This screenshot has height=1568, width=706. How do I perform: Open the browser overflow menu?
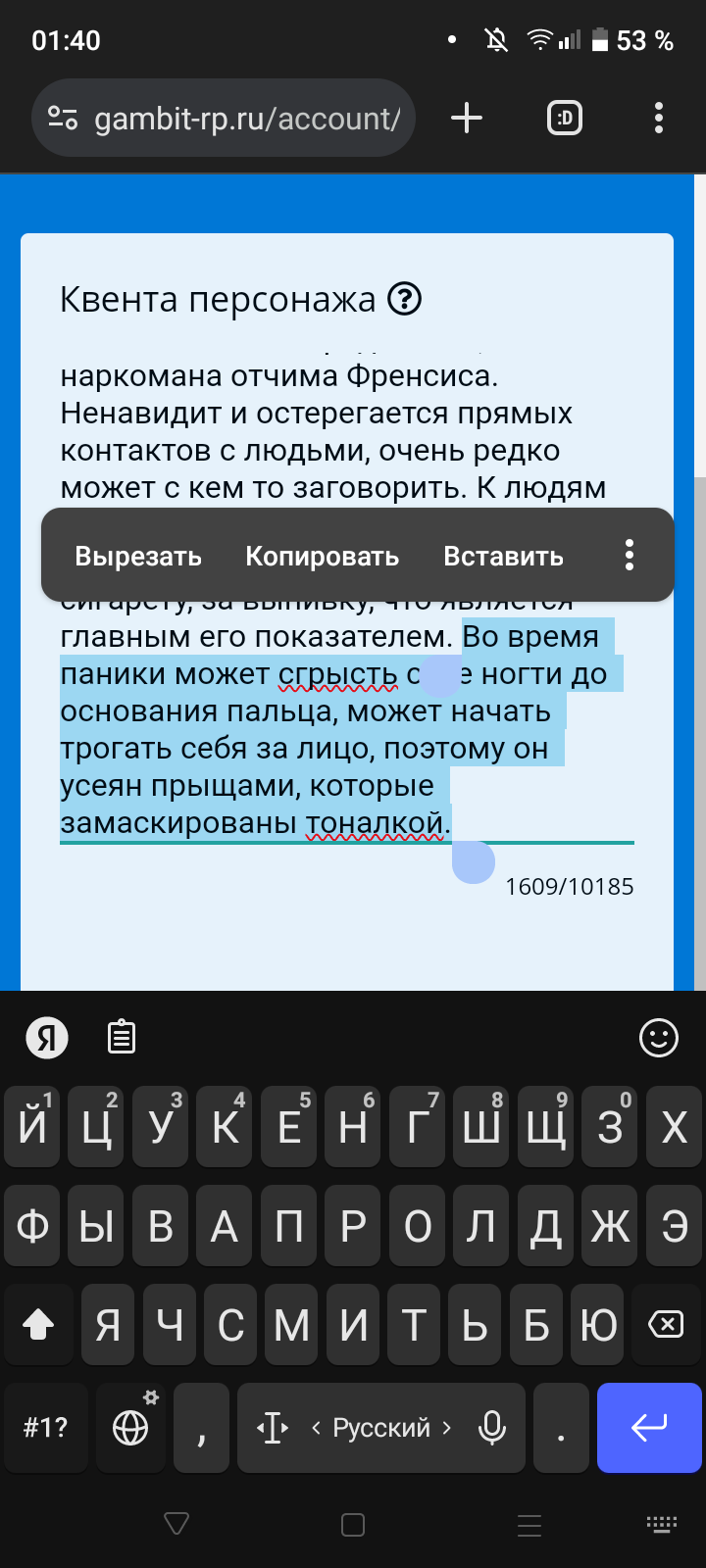[659, 119]
